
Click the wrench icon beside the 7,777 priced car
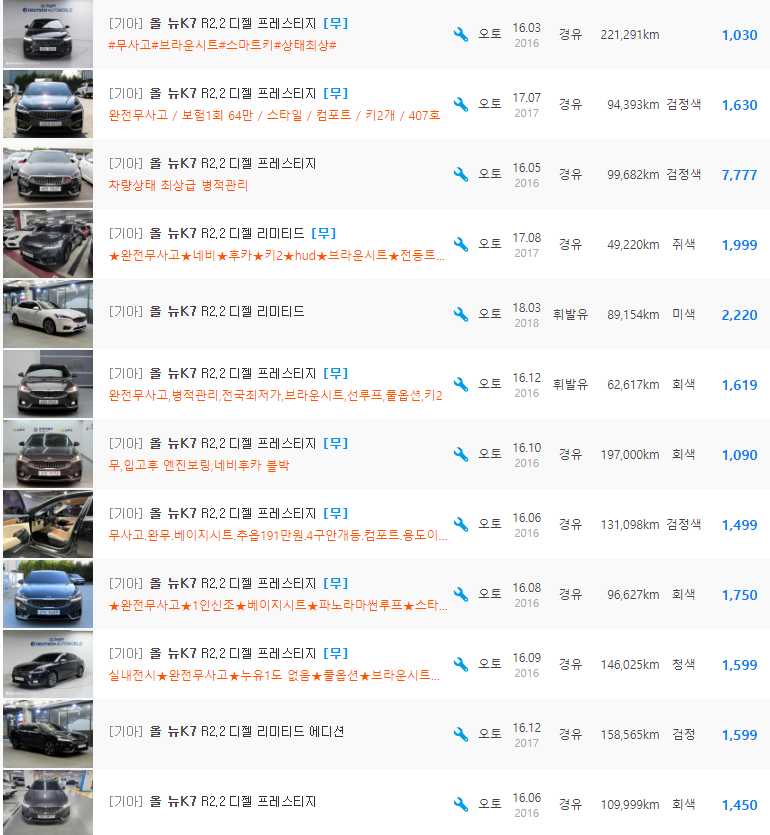pyautogui.click(x=460, y=174)
